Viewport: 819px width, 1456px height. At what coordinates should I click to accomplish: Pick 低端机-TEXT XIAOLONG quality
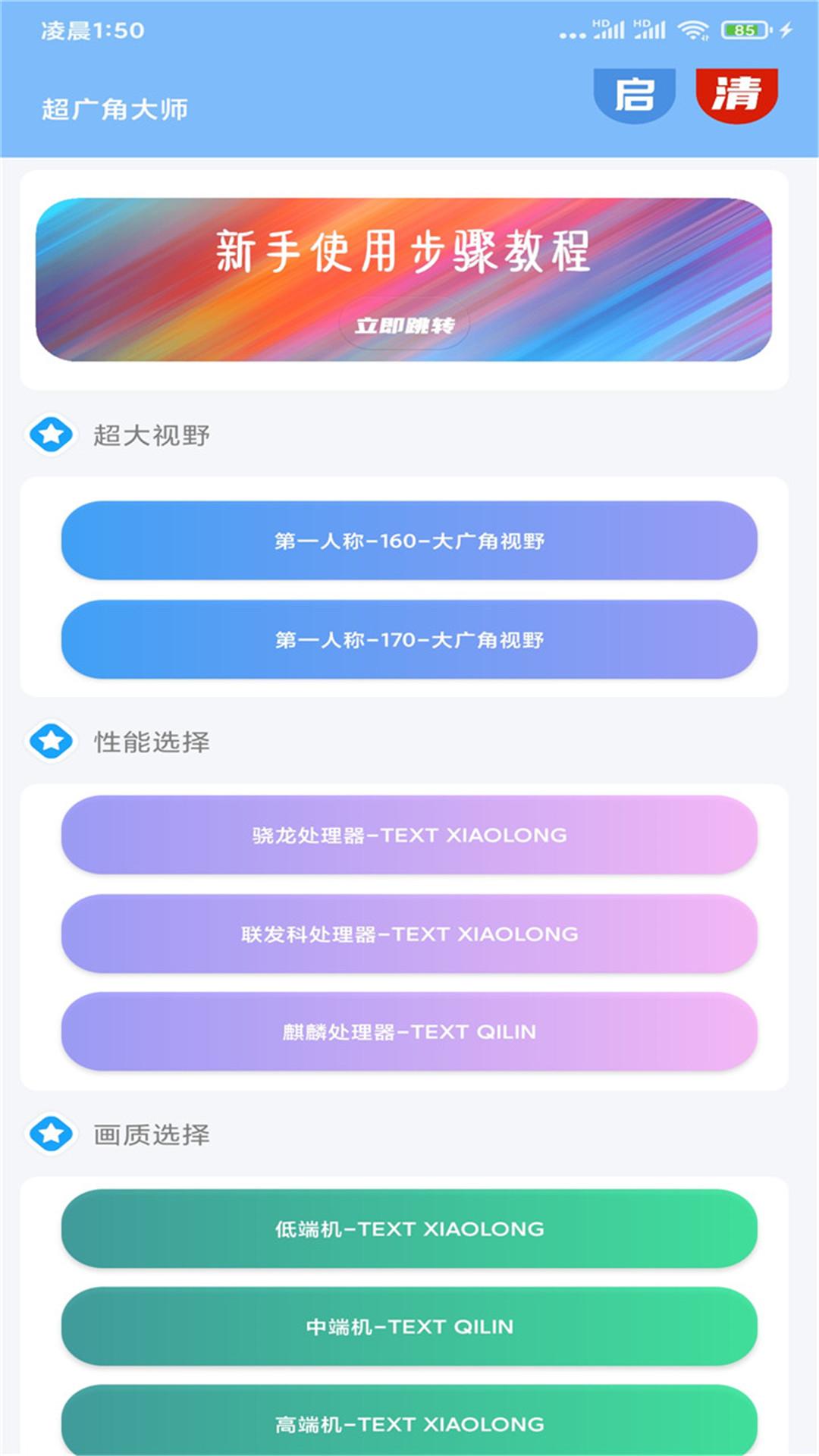[x=409, y=1228]
